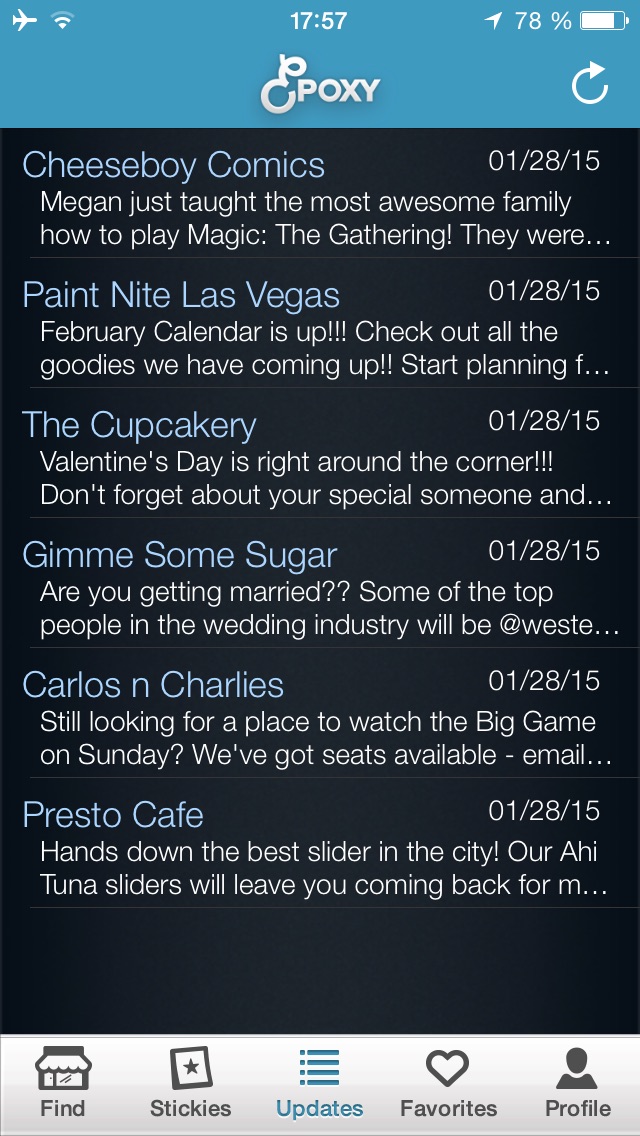Open Gimme Some Sugar update
The width and height of the screenshot is (640, 1136).
320,588
